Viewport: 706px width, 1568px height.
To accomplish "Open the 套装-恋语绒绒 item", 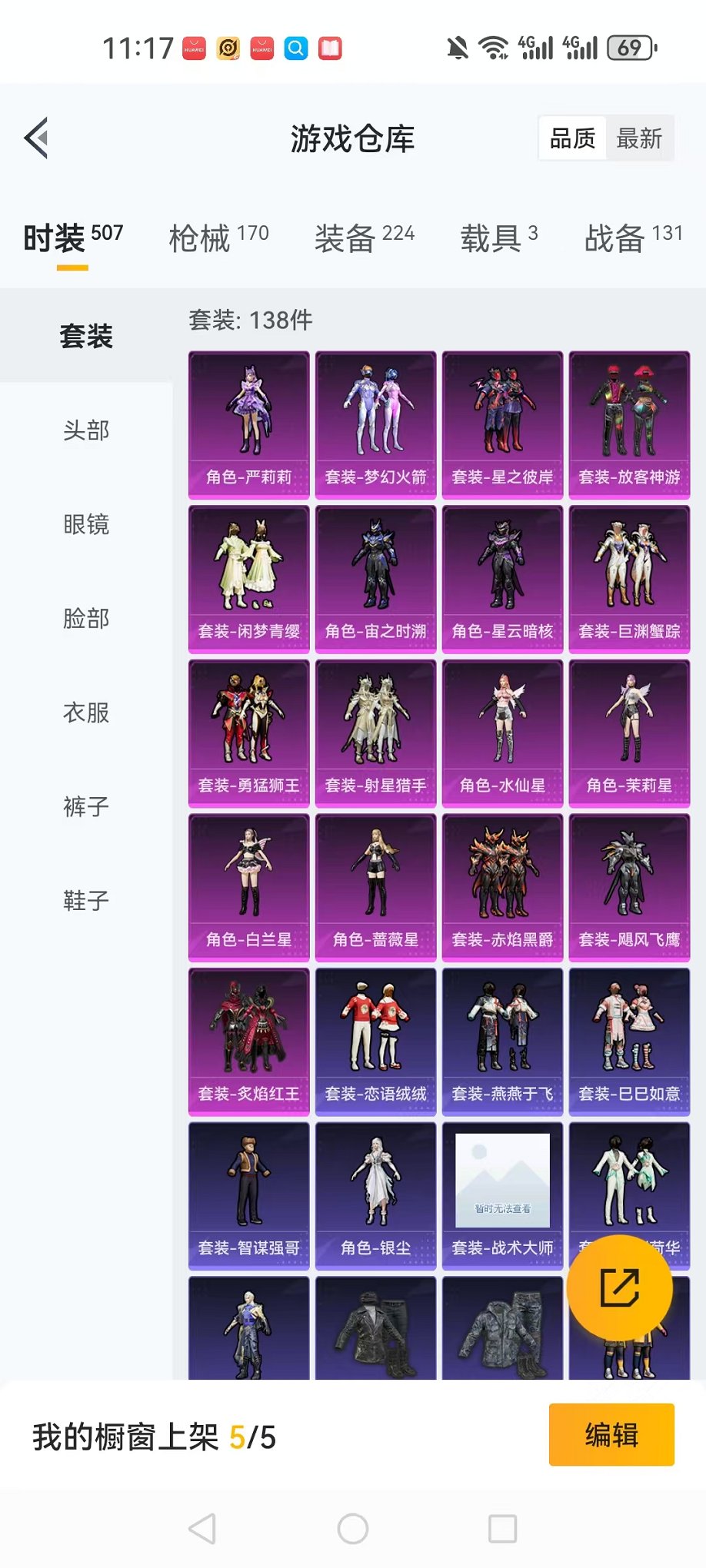I will [375, 1041].
